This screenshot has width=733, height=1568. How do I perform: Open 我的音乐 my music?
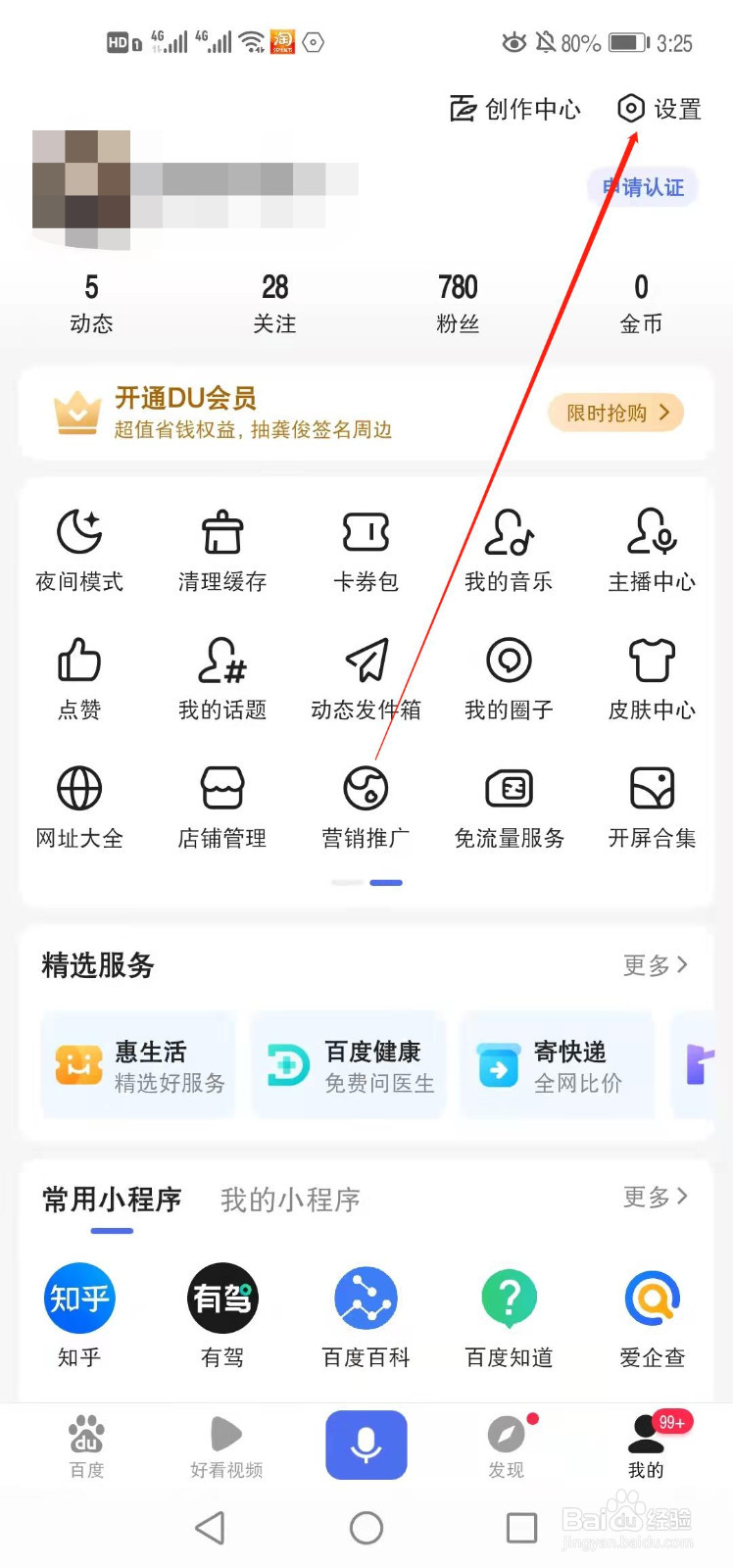click(x=509, y=549)
